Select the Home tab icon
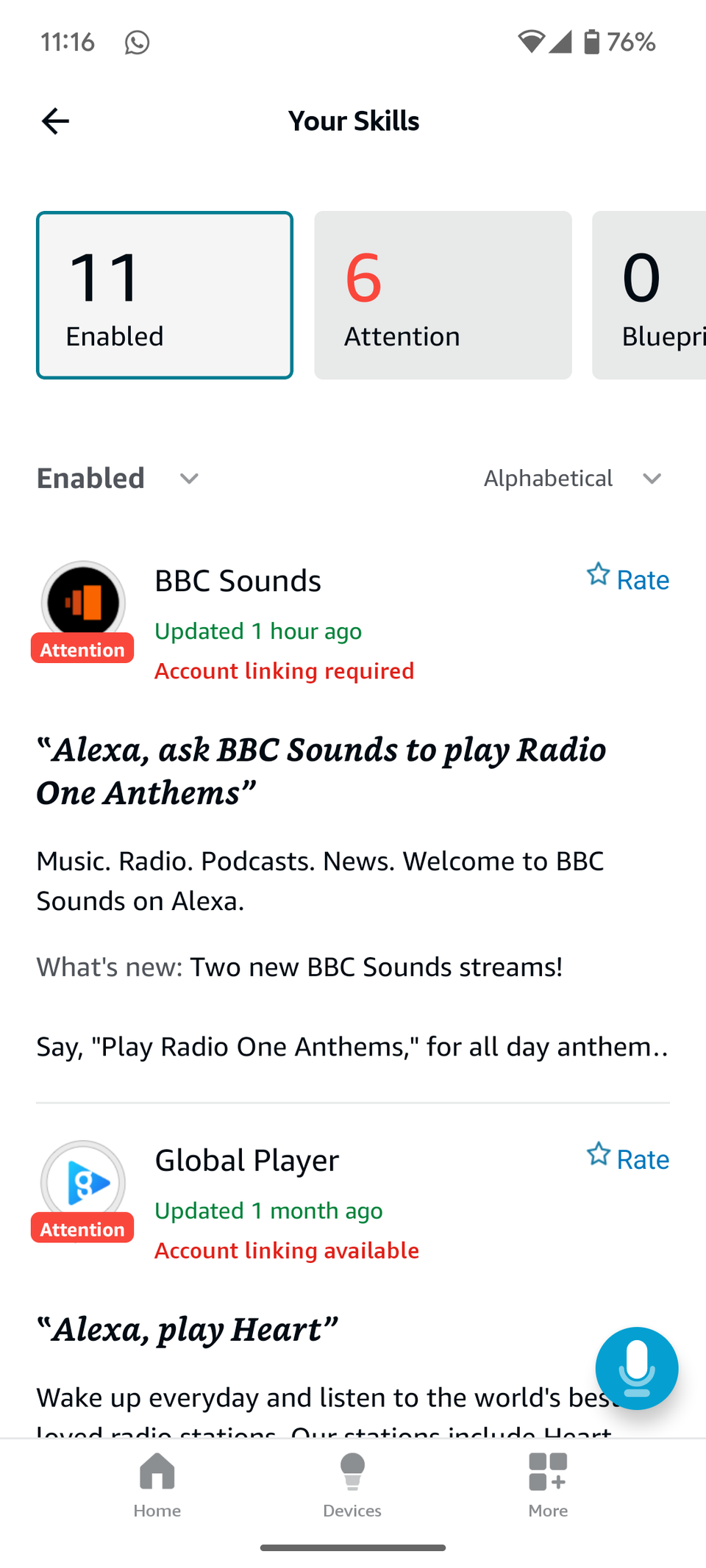 [157, 1472]
